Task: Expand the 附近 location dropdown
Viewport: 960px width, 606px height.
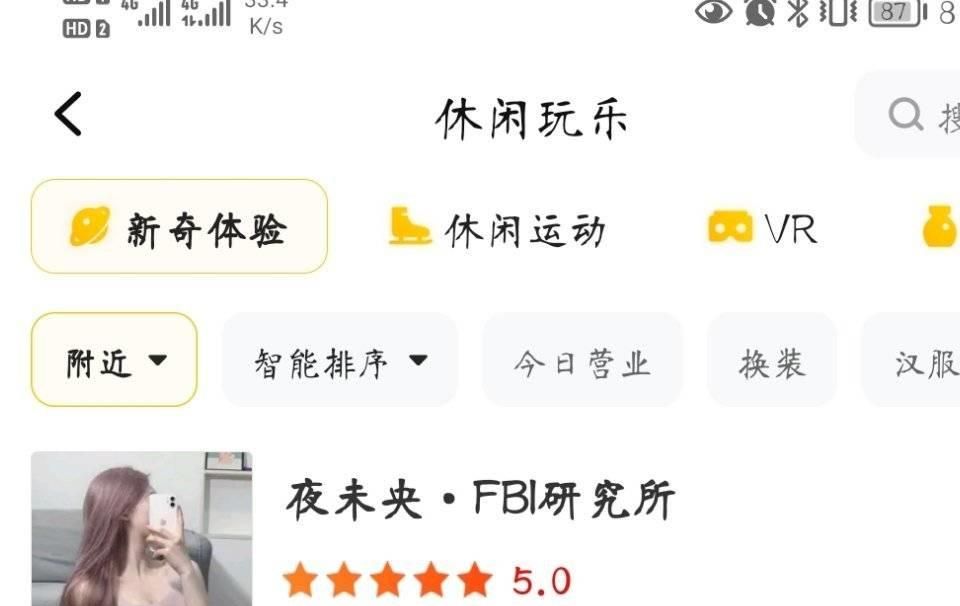Action: click(114, 360)
